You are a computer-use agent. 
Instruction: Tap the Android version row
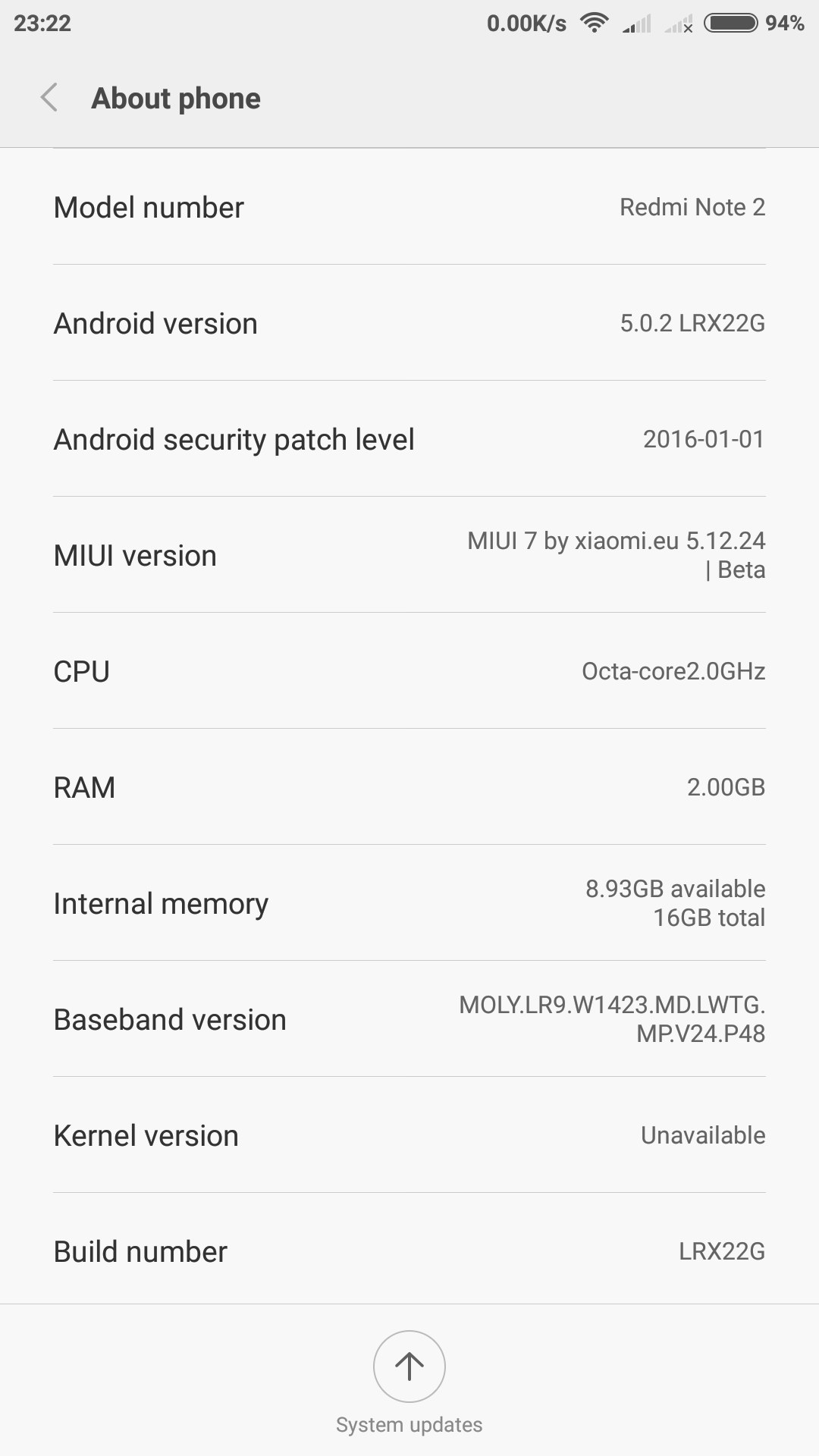coord(409,323)
